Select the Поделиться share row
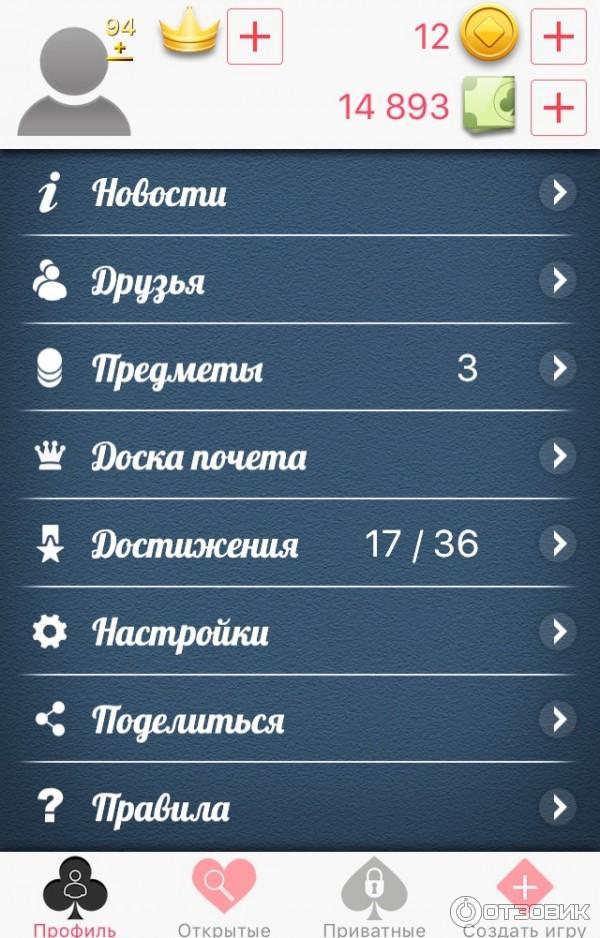This screenshot has width=600, height=938. click(300, 720)
